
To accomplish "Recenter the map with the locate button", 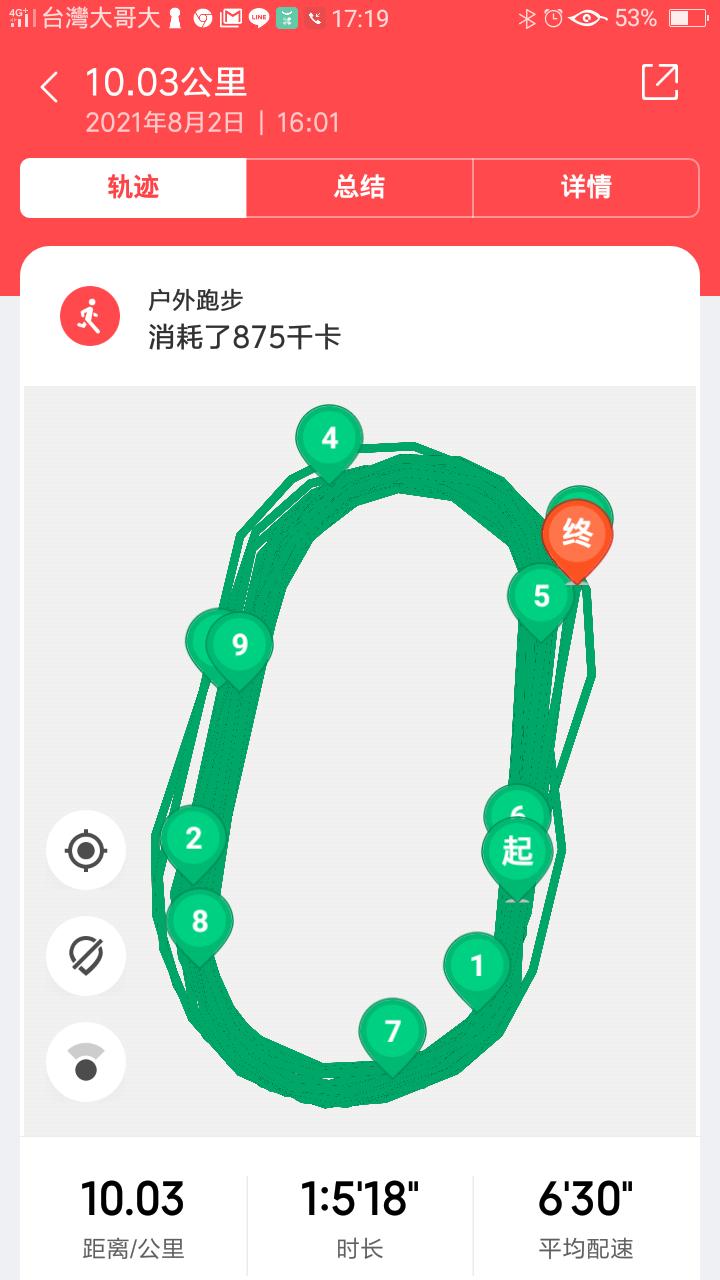I will click(x=86, y=851).
